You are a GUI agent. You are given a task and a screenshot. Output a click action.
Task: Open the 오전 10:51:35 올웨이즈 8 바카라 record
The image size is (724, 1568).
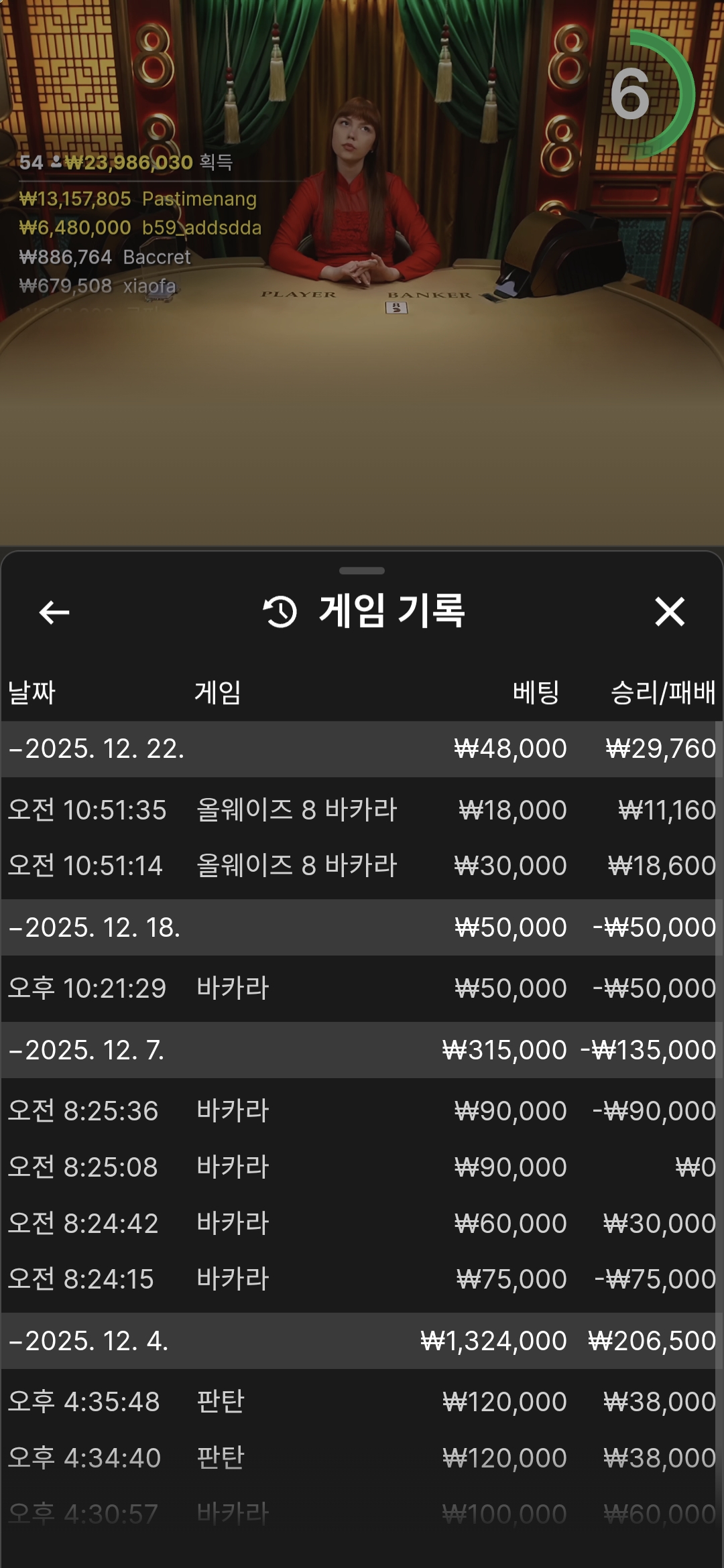(x=361, y=810)
